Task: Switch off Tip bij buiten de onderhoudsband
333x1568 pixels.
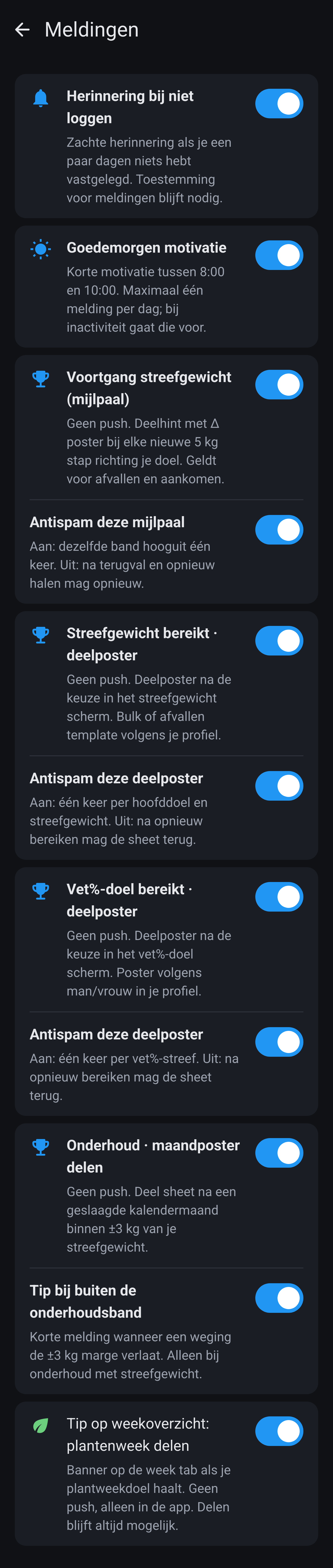Action: click(279, 1298)
